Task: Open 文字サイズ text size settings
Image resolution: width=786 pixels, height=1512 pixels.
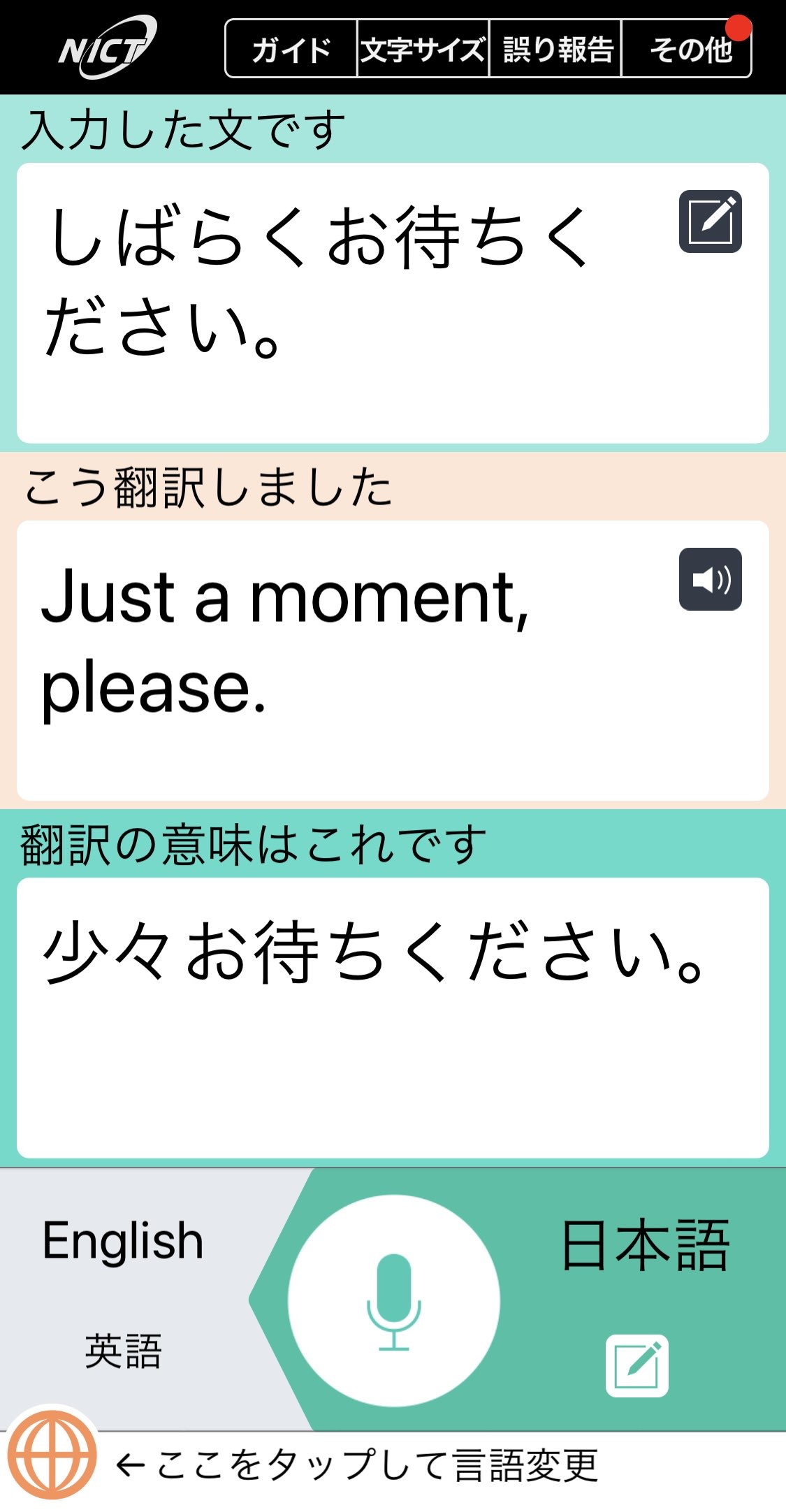Action: [423, 49]
